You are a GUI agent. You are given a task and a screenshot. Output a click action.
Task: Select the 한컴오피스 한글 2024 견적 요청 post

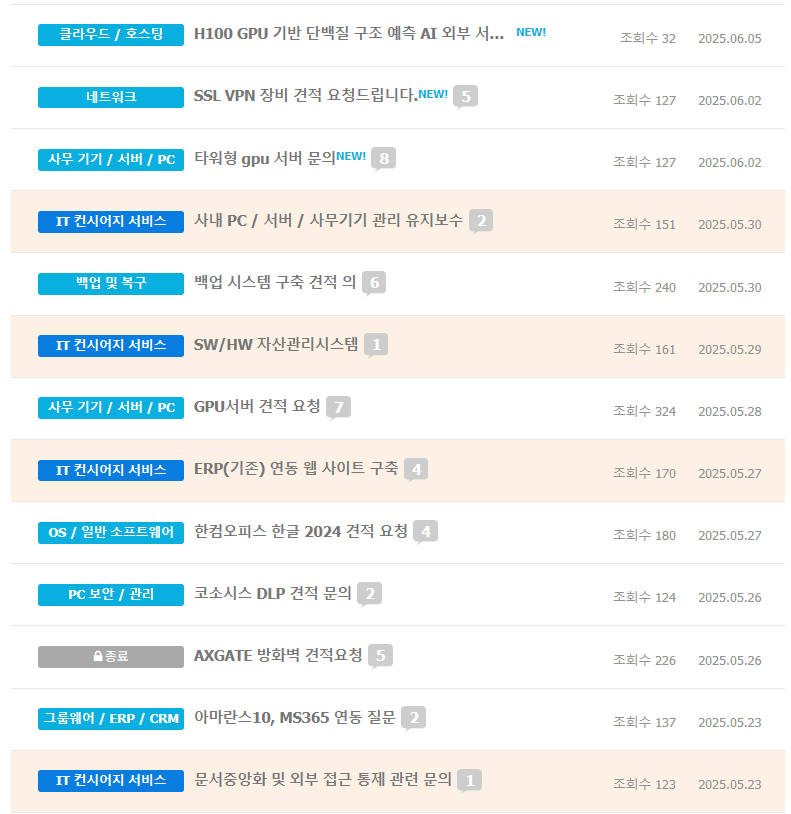pos(301,531)
